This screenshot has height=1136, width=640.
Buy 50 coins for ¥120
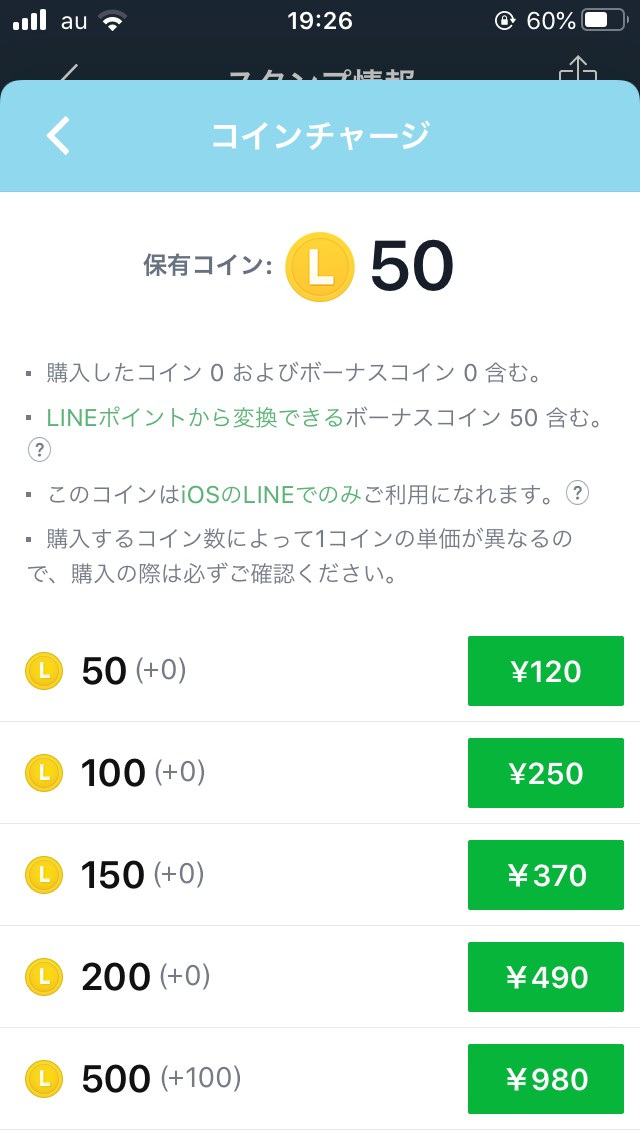coord(546,671)
